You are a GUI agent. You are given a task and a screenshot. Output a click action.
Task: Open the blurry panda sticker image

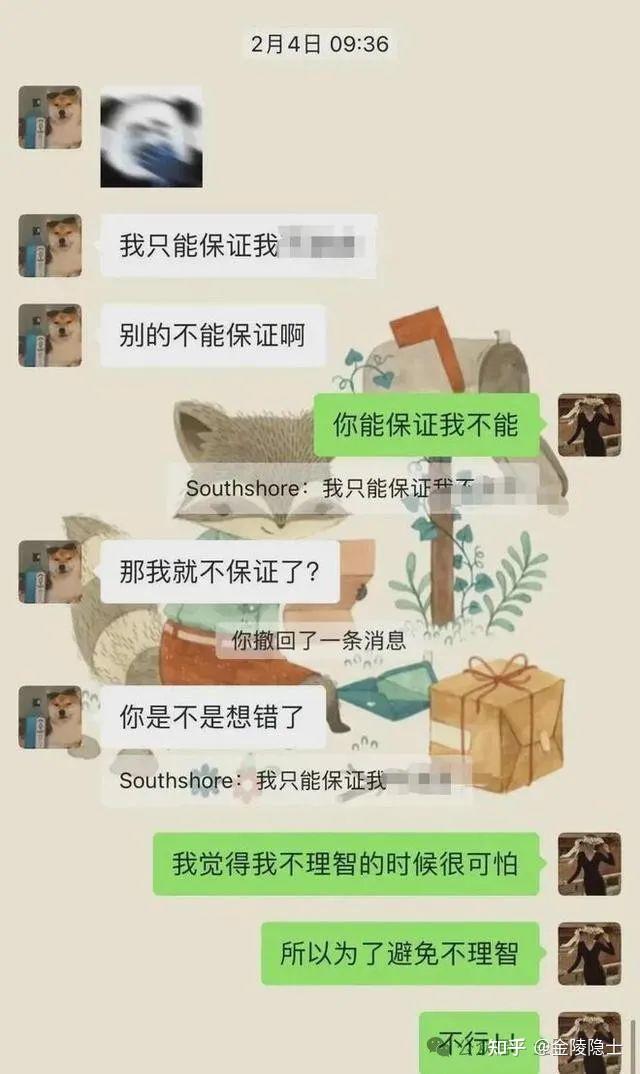pos(151,137)
